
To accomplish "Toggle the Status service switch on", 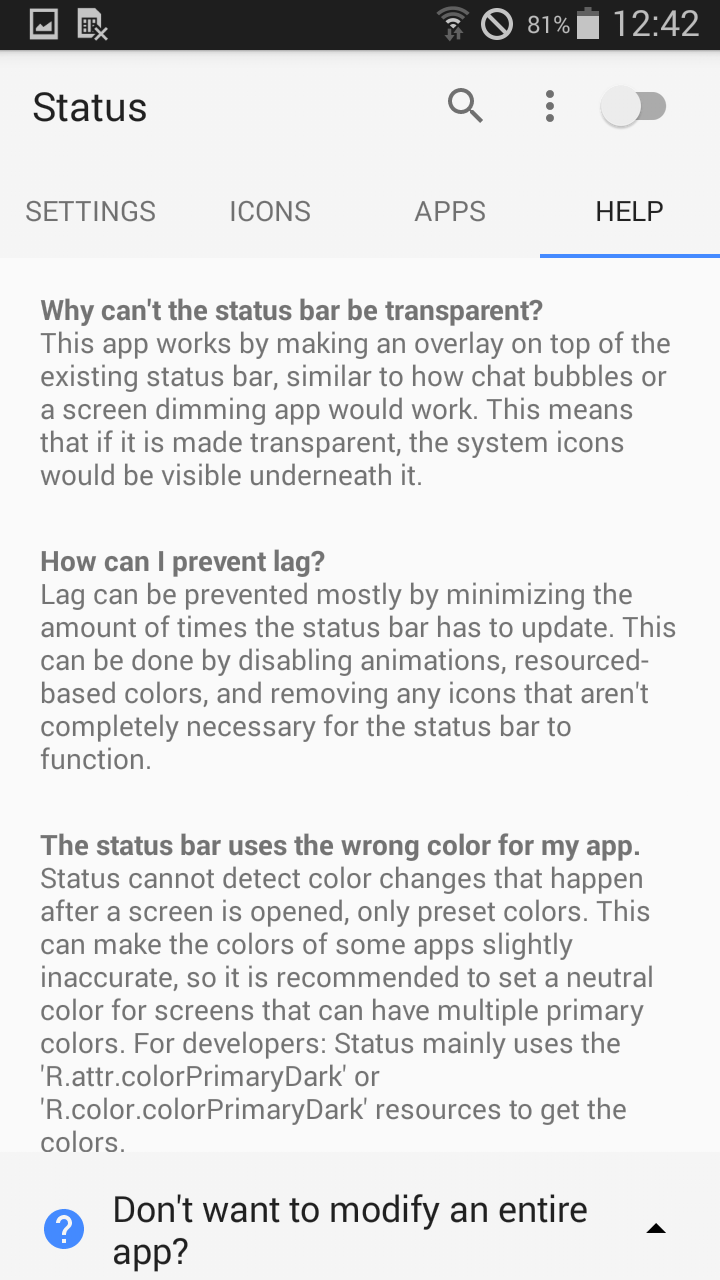I will point(634,107).
